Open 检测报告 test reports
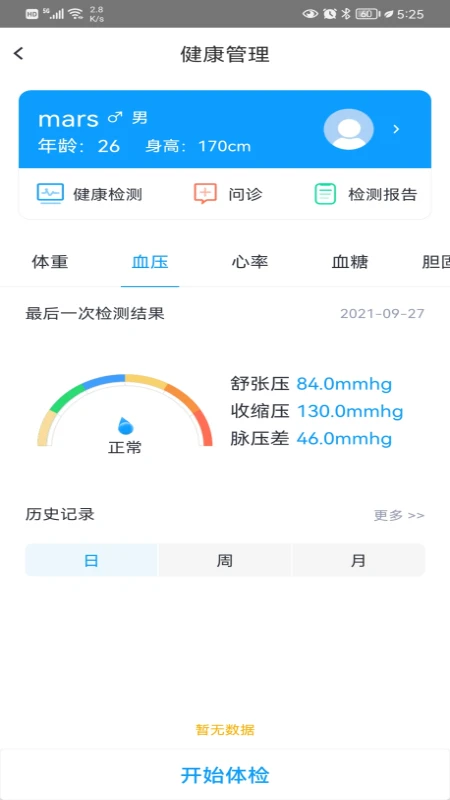Screen dimensions: 450x800 tap(365, 194)
